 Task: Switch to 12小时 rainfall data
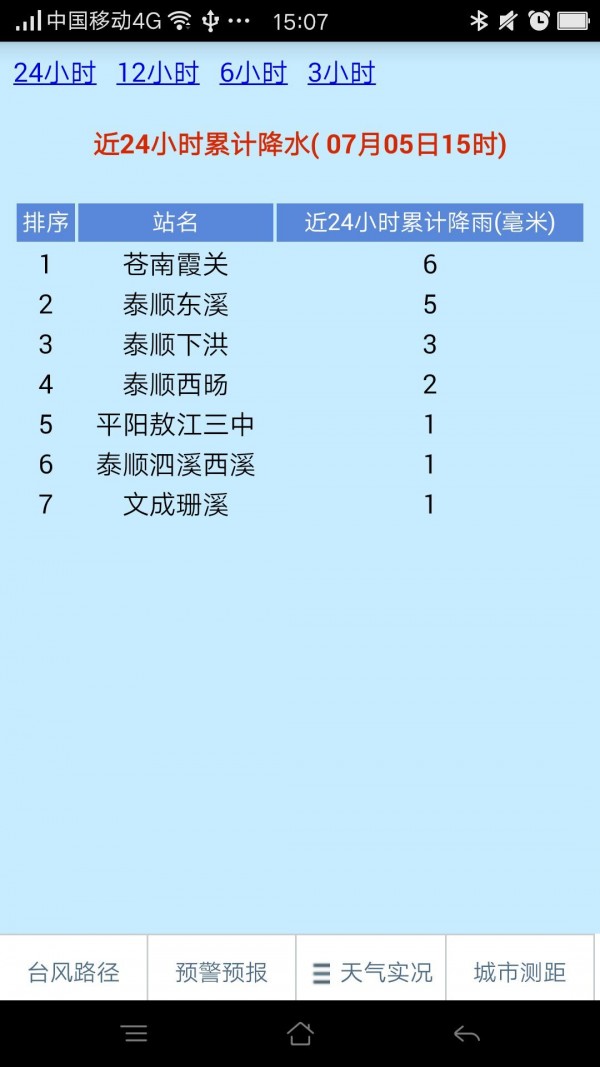158,73
